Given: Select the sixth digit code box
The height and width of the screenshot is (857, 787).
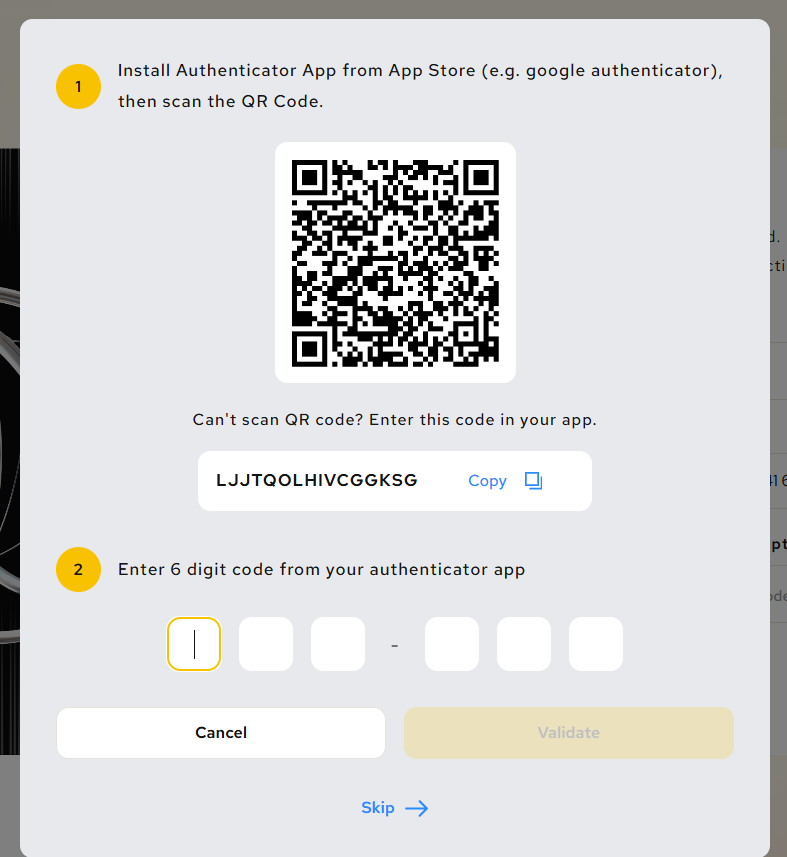Looking at the screenshot, I should tap(596, 644).
